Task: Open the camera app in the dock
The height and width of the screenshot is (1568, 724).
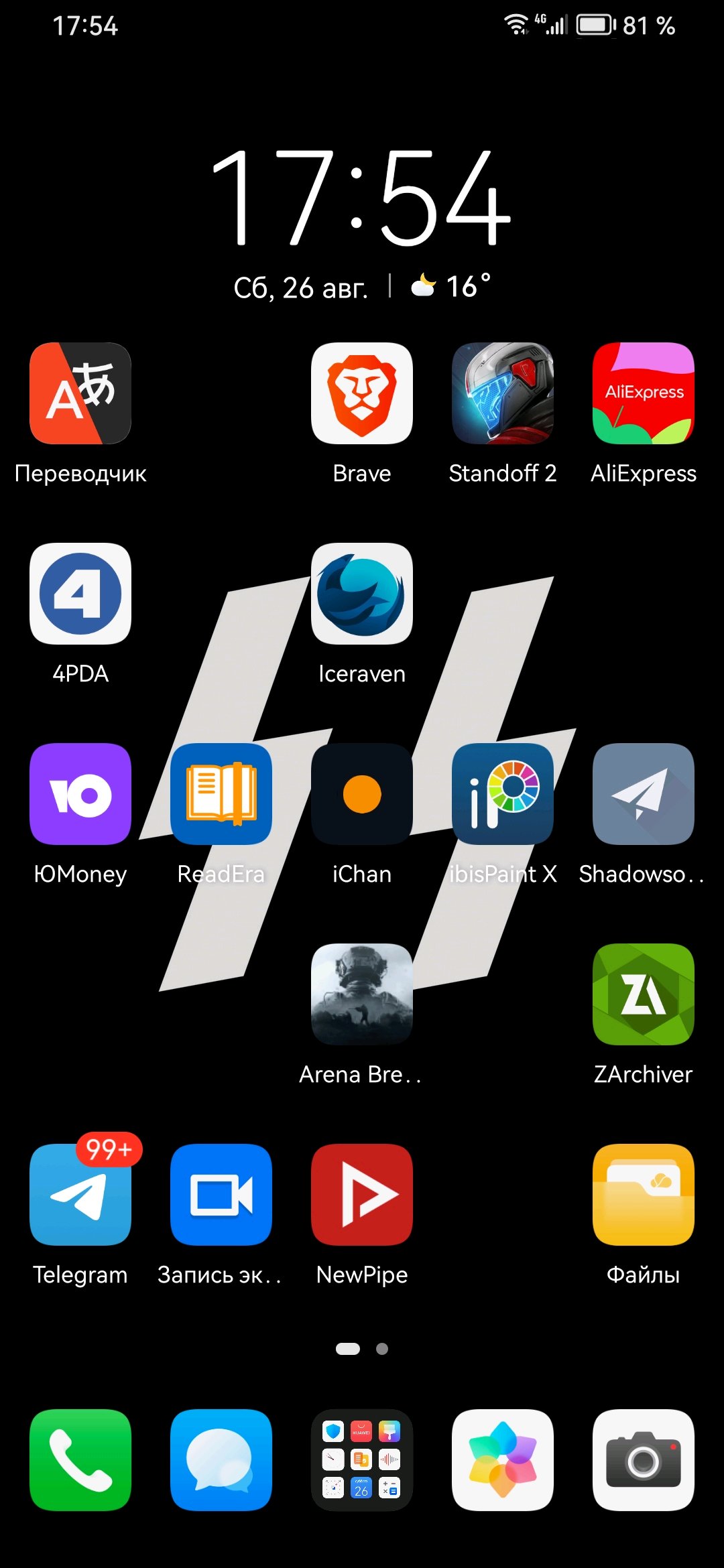Action: pyautogui.click(x=644, y=1460)
